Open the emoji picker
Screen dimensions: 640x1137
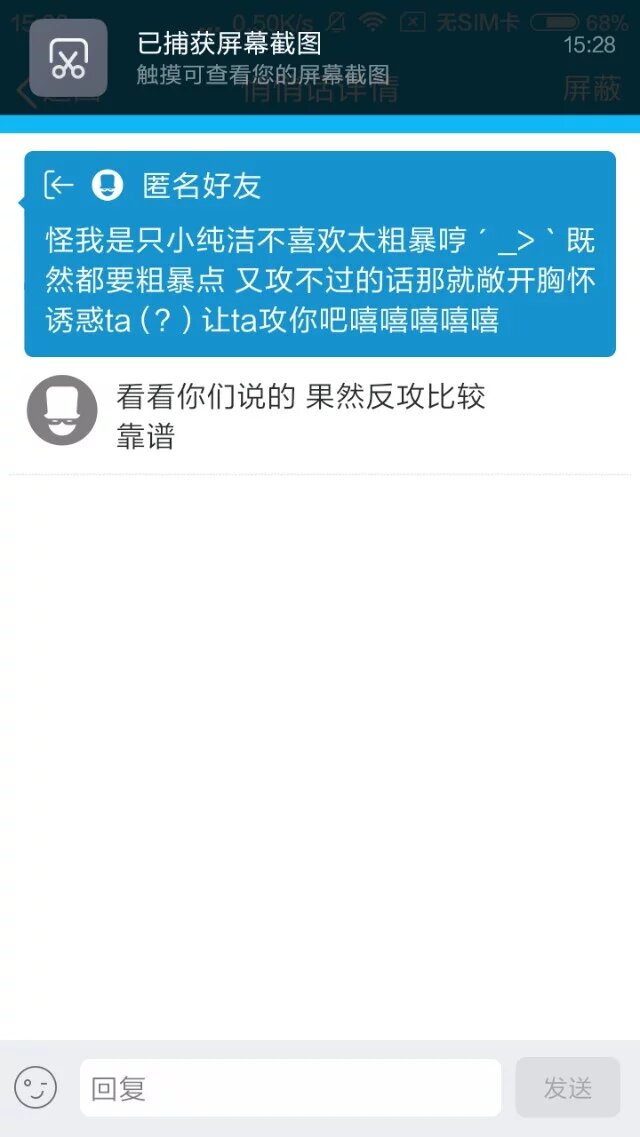pos(36,1088)
